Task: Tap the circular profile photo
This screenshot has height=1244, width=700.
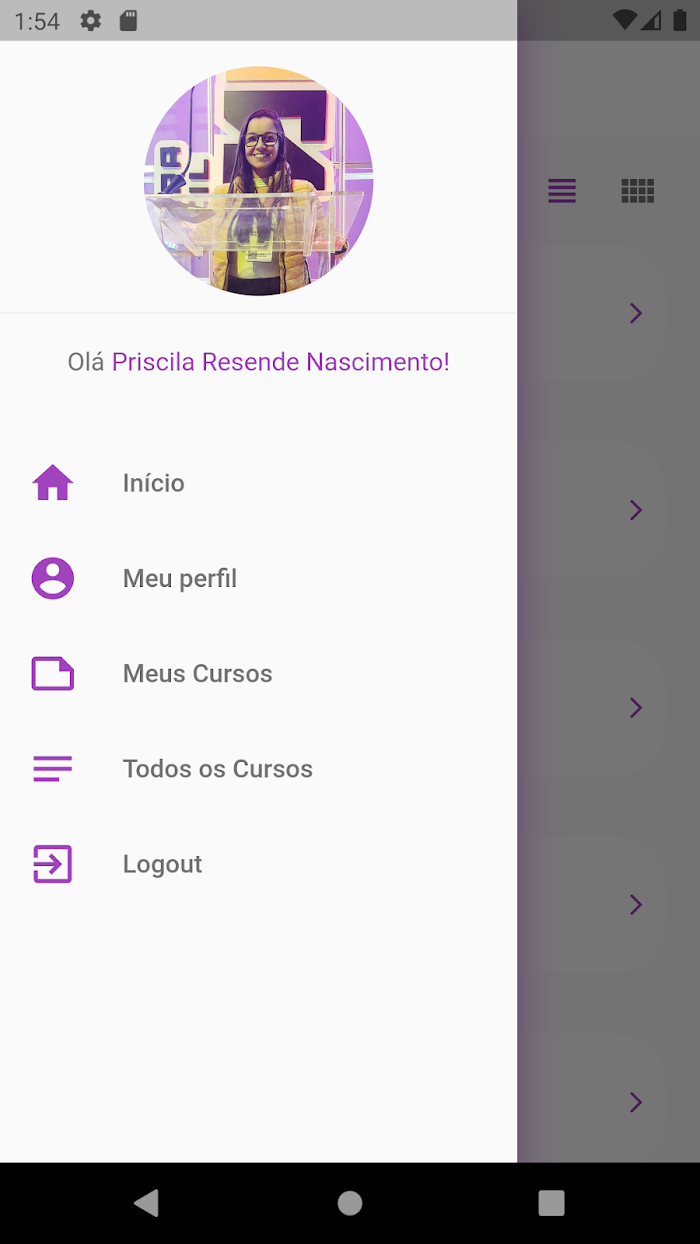Action: pos(259,181)
